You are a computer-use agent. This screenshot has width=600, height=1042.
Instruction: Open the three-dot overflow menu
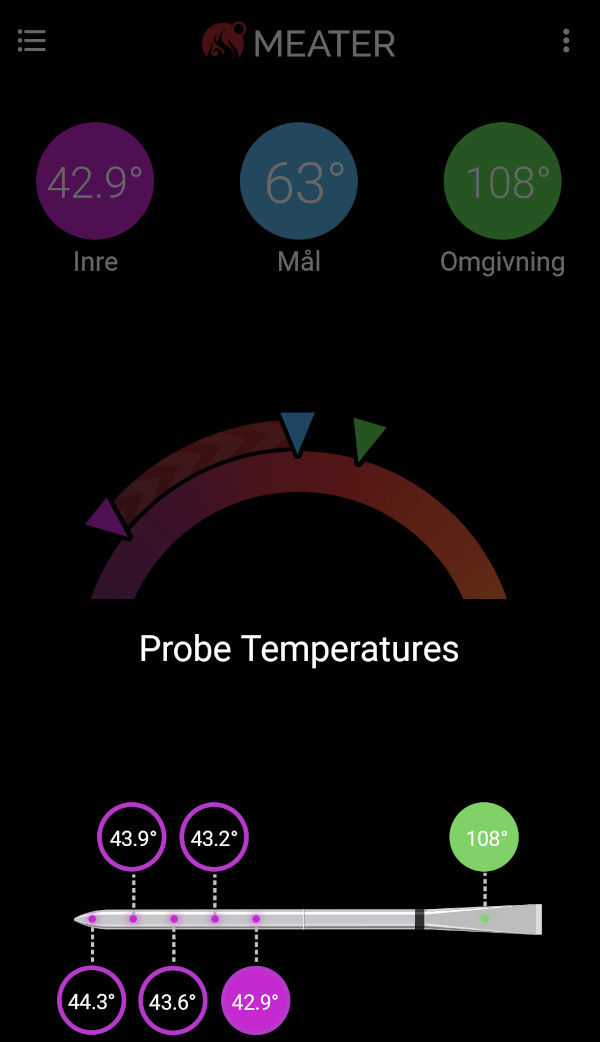tap(566, 41)
